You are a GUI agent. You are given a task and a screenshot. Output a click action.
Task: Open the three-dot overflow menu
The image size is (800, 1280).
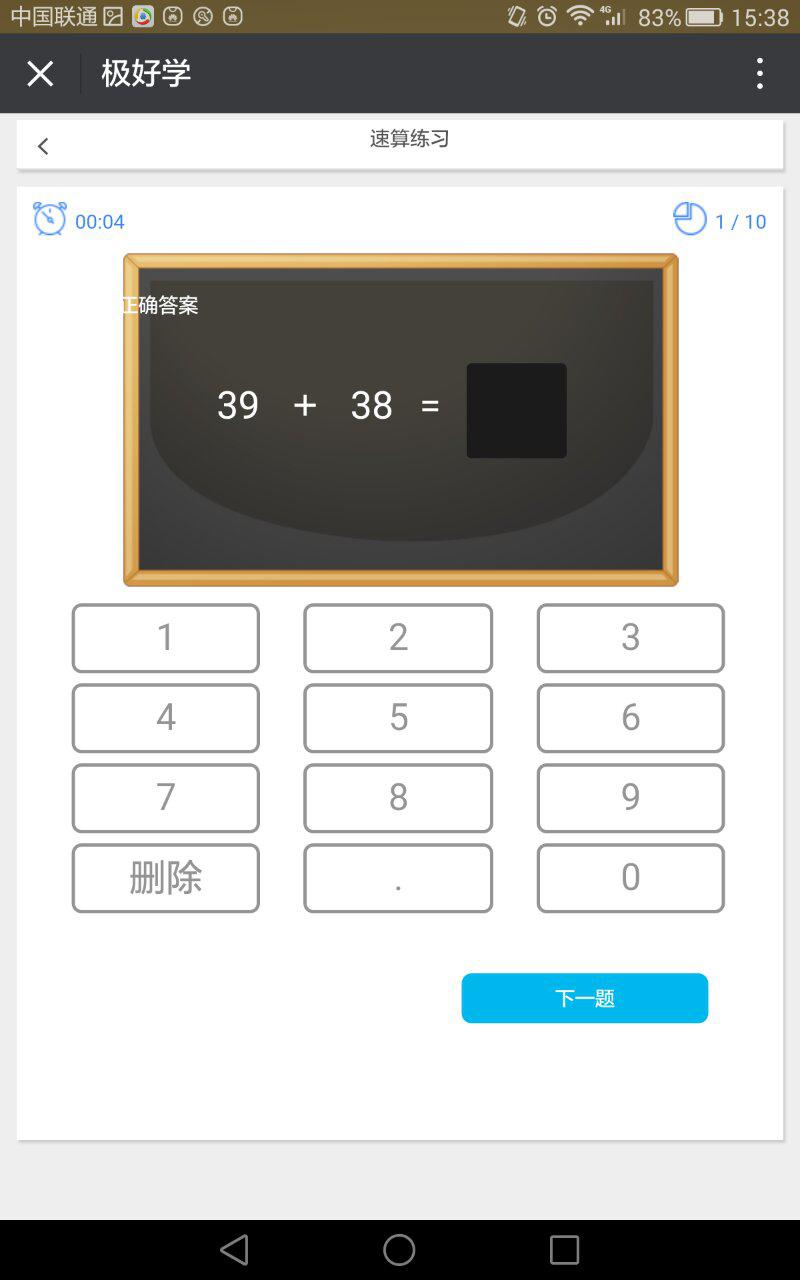(x=760, y=73)
